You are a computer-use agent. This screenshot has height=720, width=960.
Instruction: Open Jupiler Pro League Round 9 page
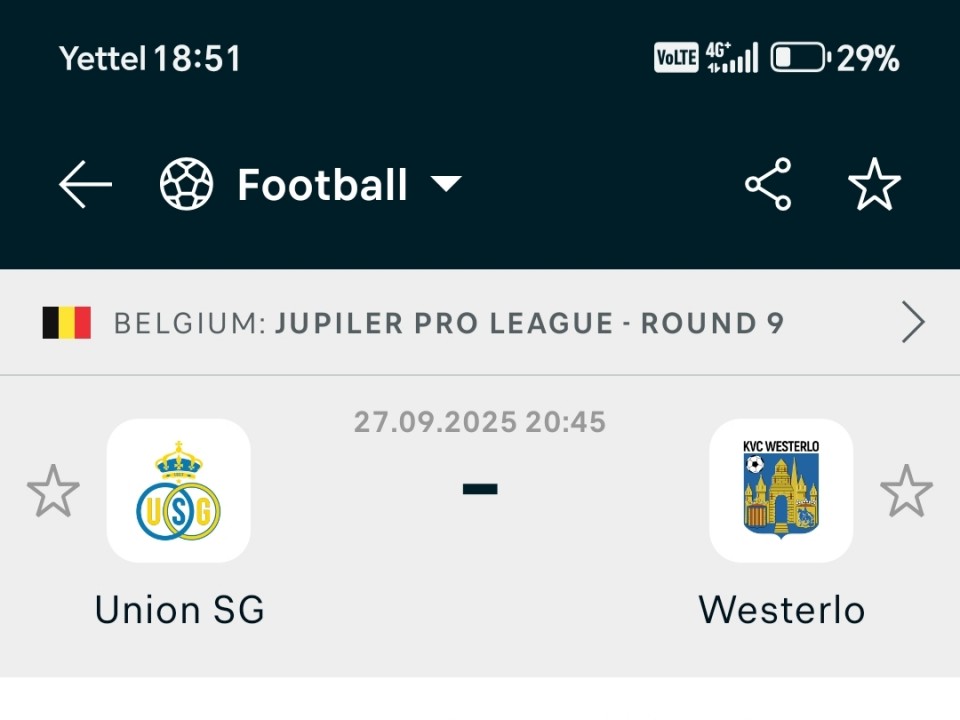point(480,323)
